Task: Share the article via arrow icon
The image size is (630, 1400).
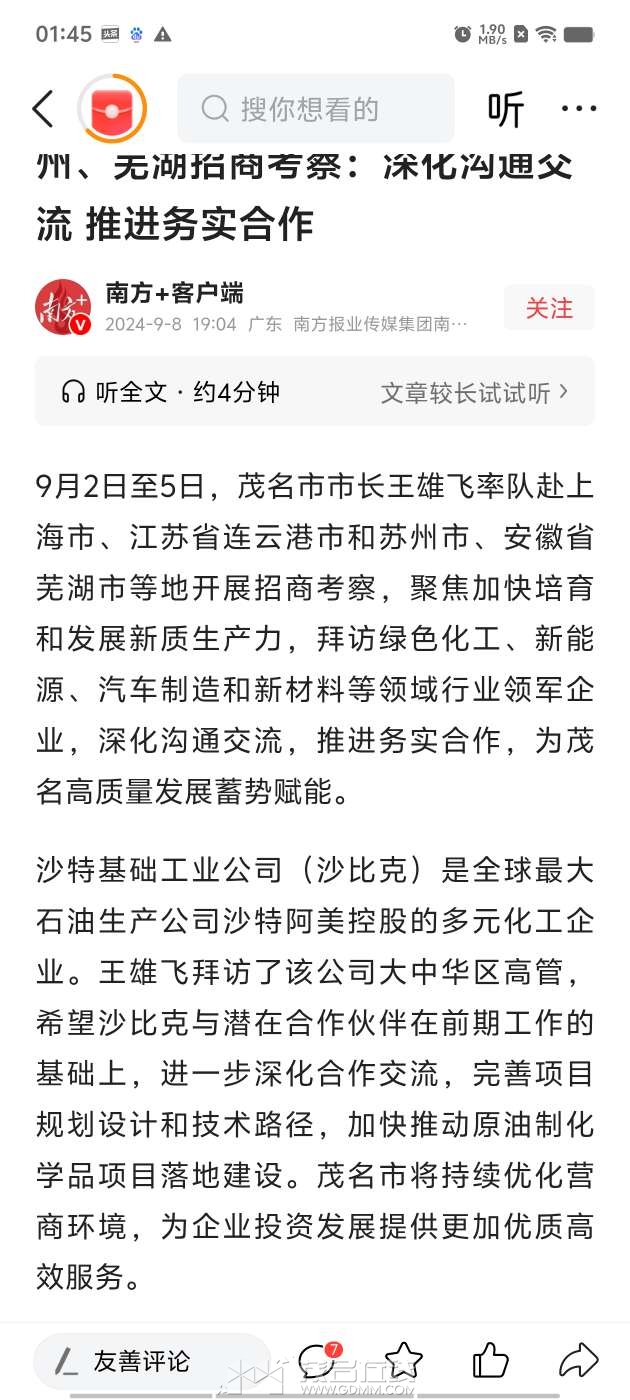Action: pyautogui.click(x=578, y=1360)
